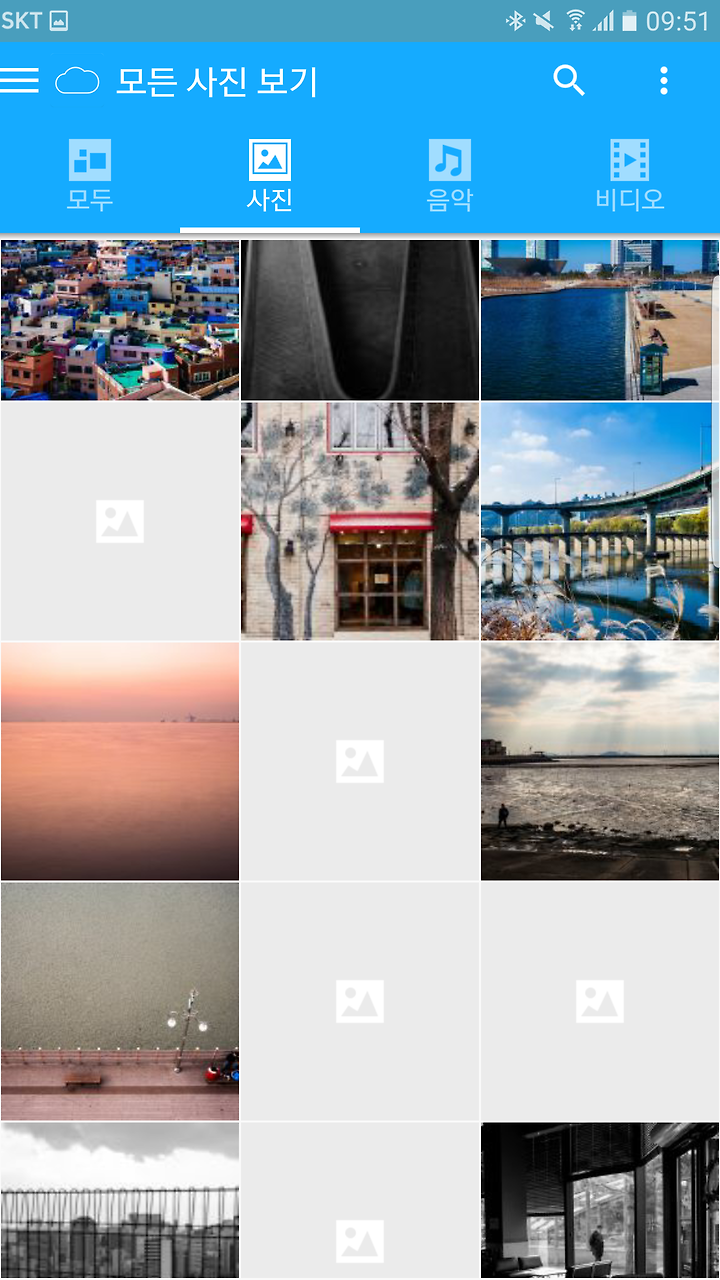Image resolution: width=720 pixels, height=1280 pixels.
Task: Open the mudflat with sunbeams photo
Action: [x=600, y=761]
